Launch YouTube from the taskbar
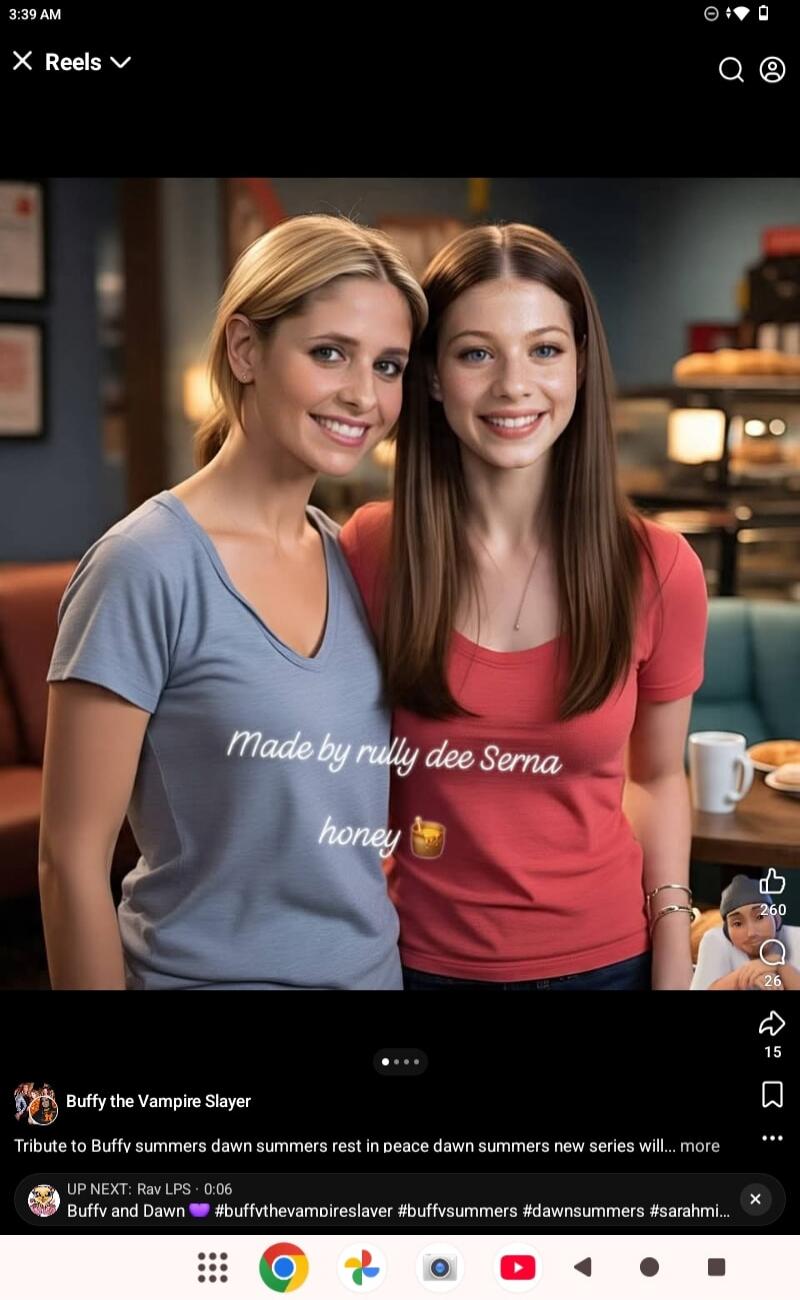800x1300 pixels. tap(517, 1267)
